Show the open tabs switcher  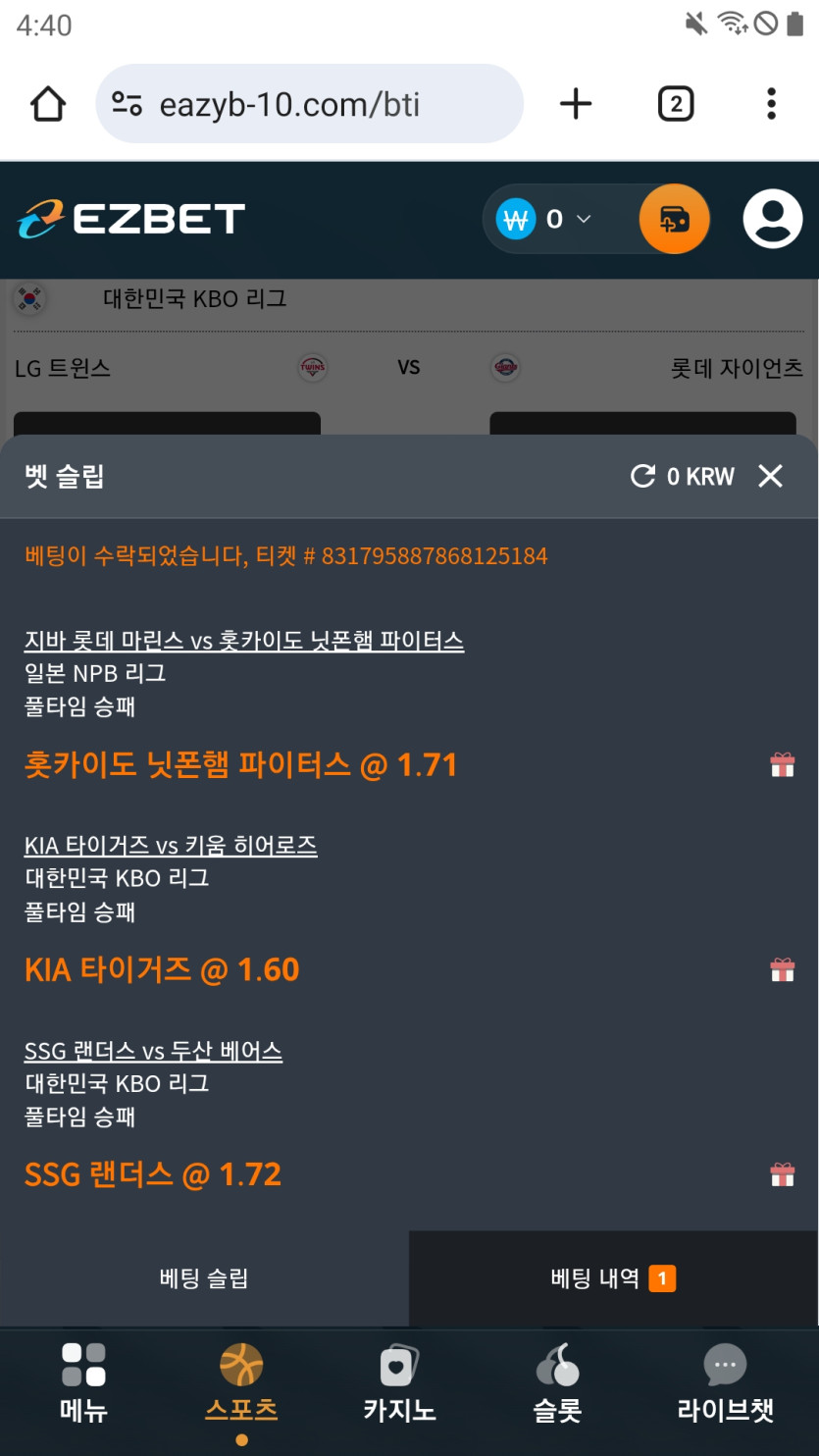point(675,104)
